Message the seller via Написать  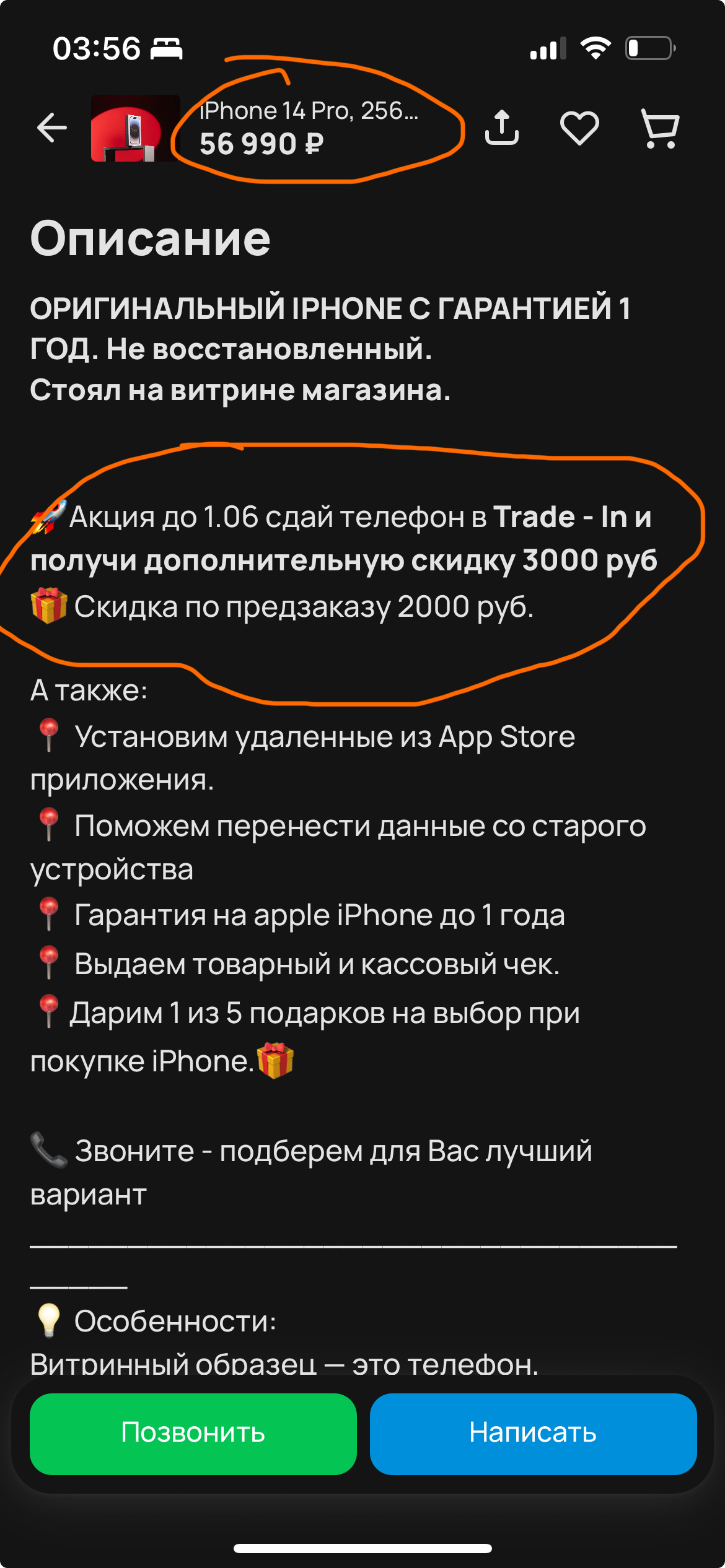tap(533, 1433)
